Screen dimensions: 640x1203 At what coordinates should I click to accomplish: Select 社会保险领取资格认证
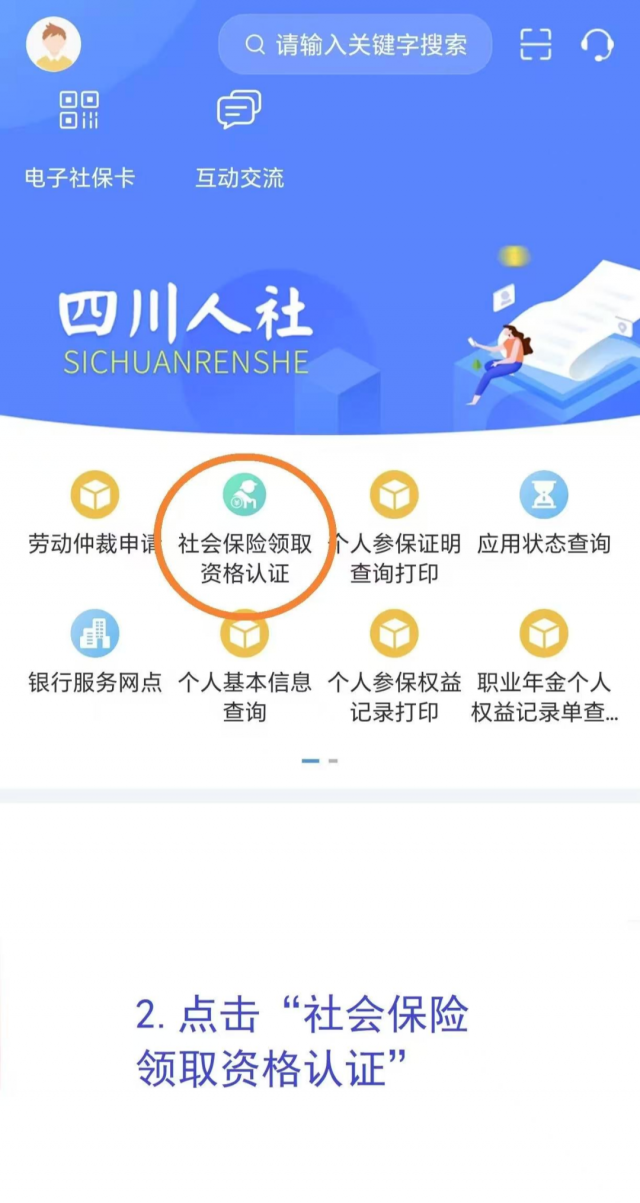point(245,529)
